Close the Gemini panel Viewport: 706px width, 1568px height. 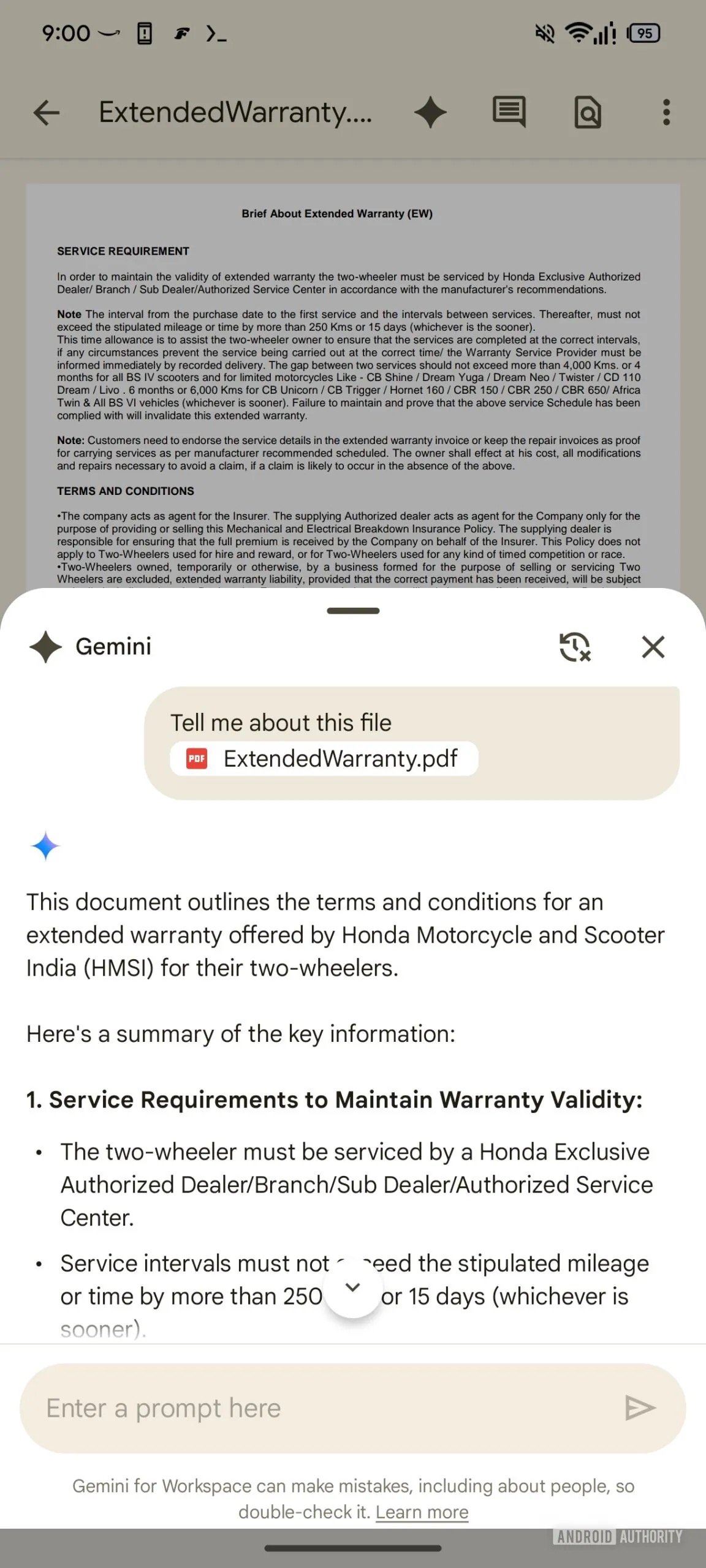(x=653, y=647)
